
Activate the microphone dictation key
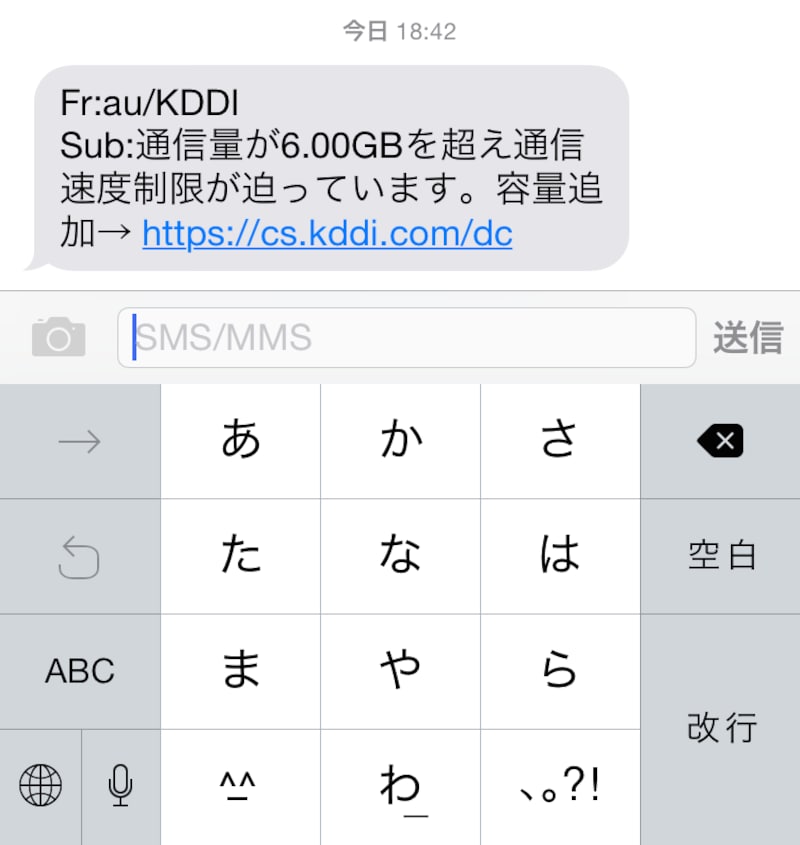[120, 786]
